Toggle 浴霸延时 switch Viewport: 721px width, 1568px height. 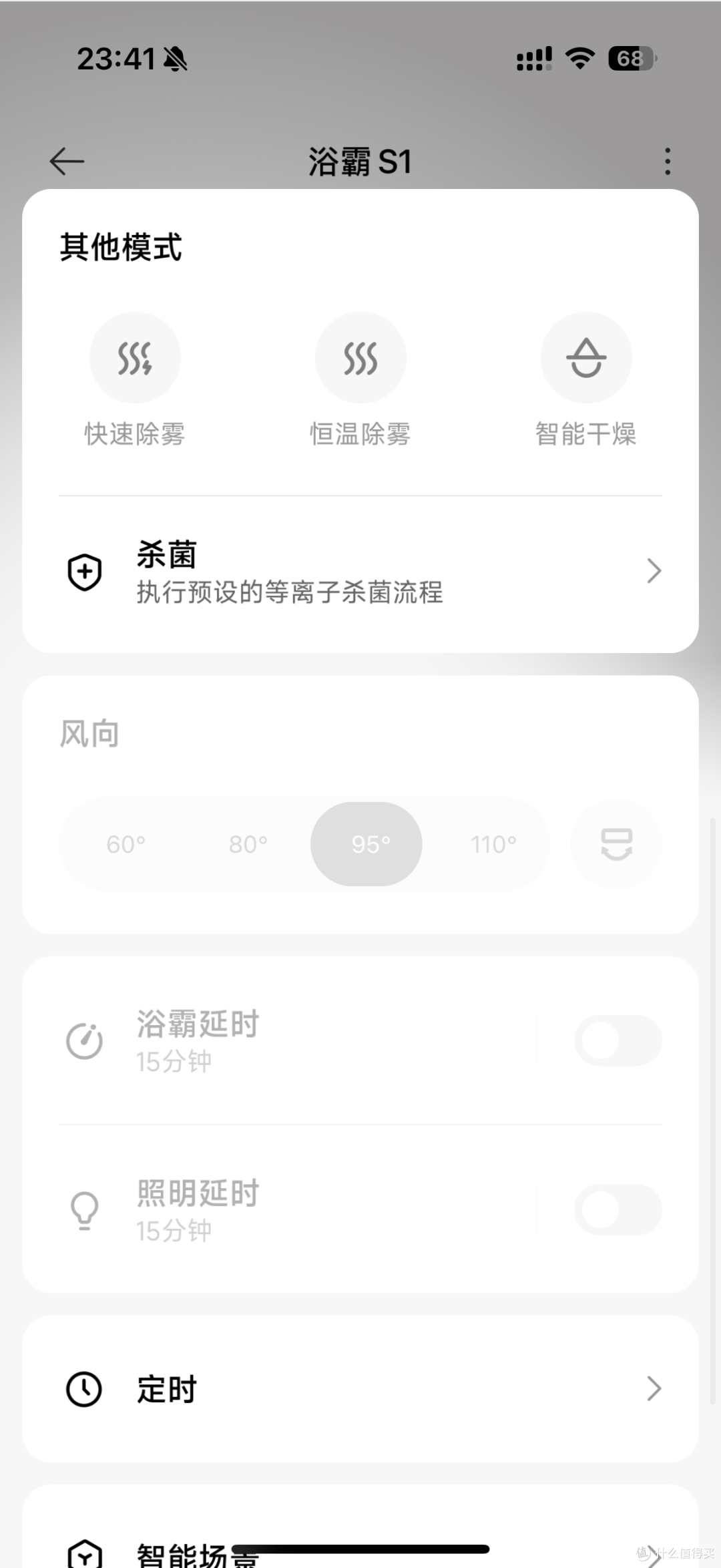coord(618,1040)
